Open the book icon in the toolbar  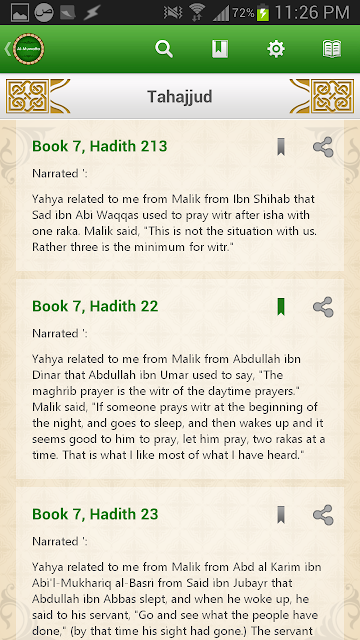coord(332,49)
